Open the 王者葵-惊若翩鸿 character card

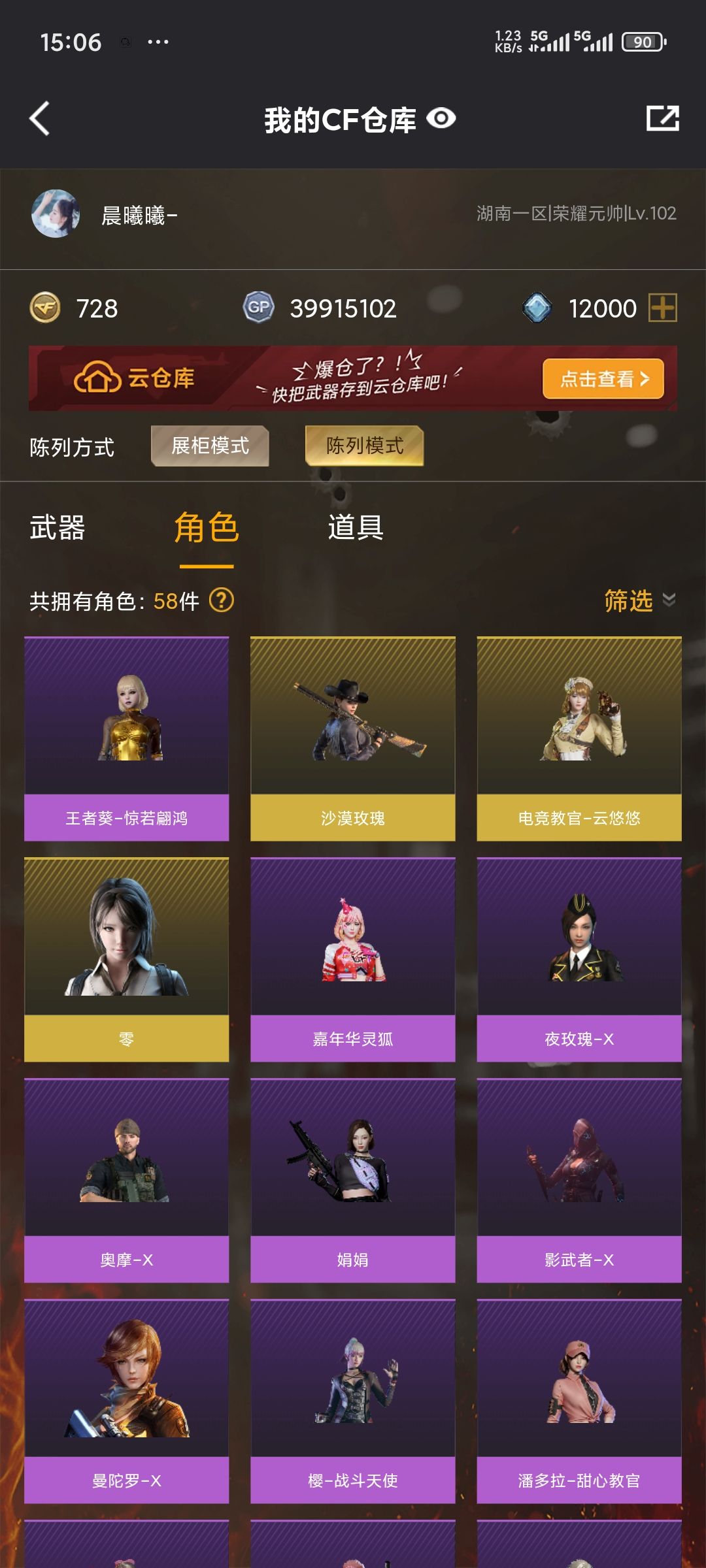127,739
